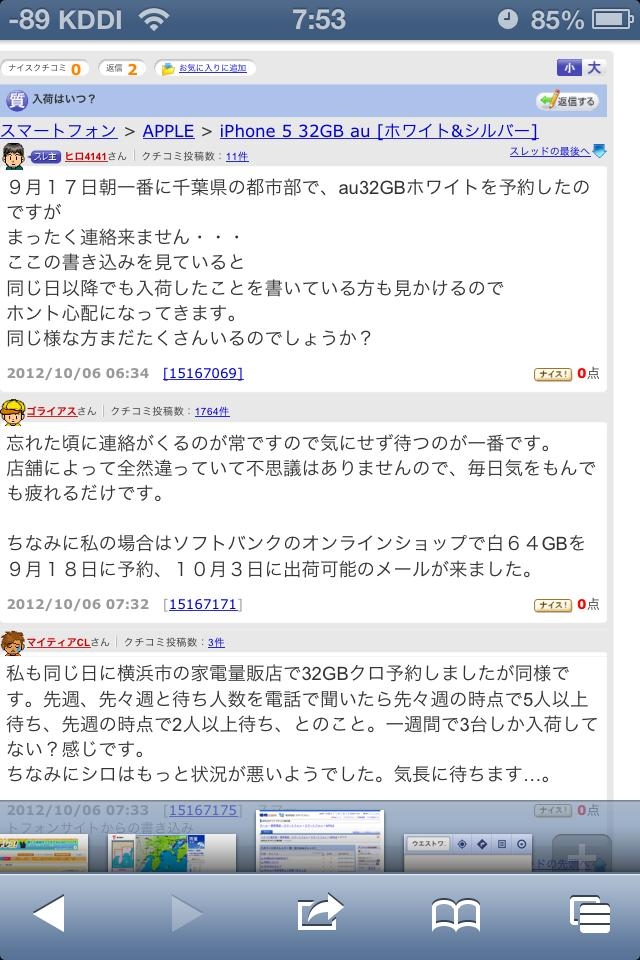This screenshot has width=640, height=960.
Task: Switch text size to 大
Action: [x=594, y=68]
